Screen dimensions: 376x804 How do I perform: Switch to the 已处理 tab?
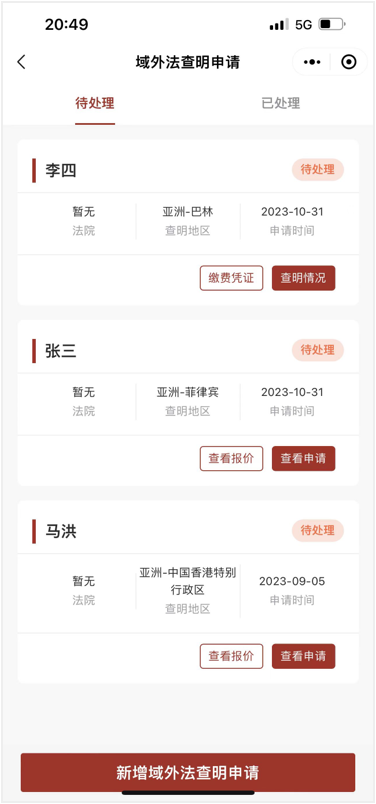281,103
